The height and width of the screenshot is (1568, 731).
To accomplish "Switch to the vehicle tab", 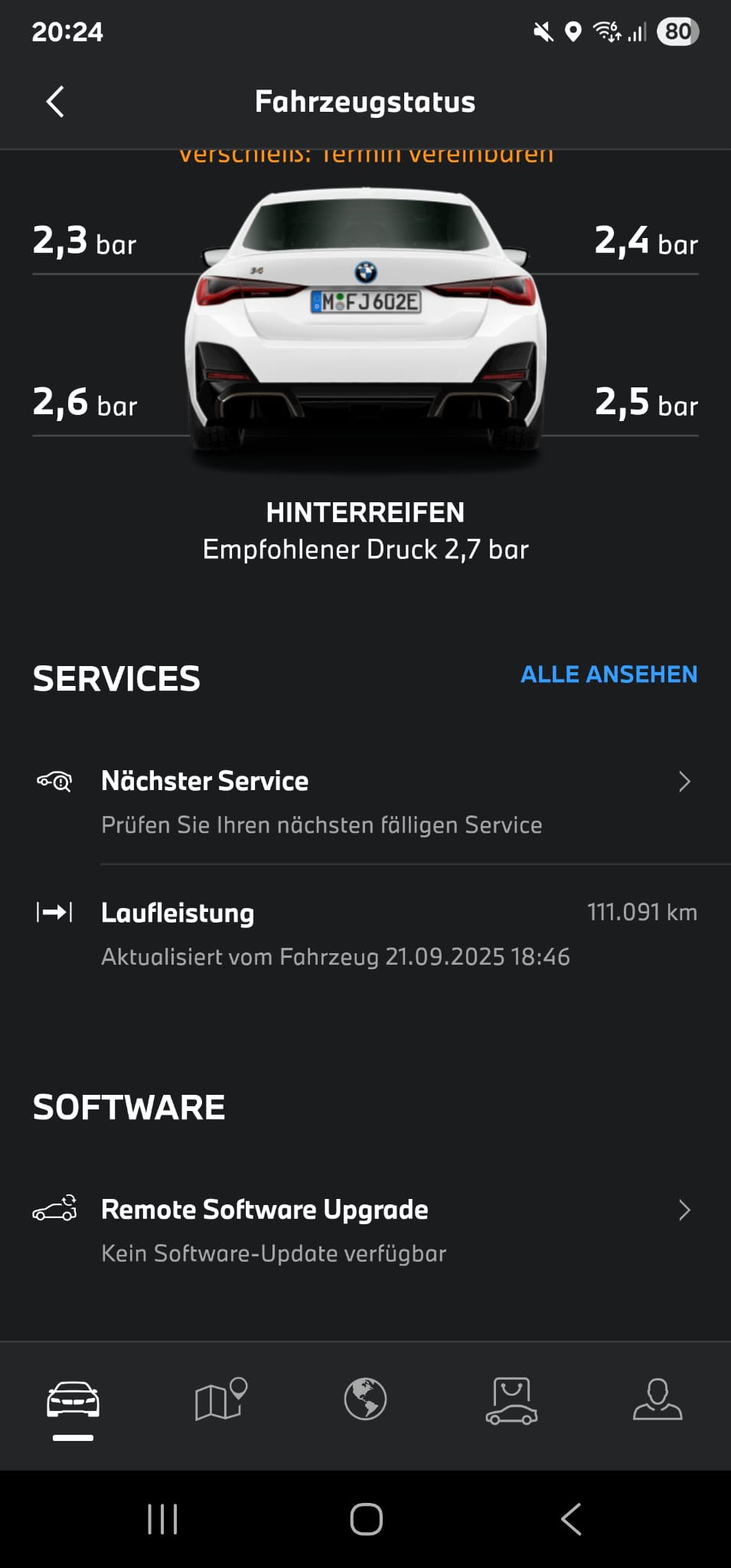I will (x=73, y=1400).
